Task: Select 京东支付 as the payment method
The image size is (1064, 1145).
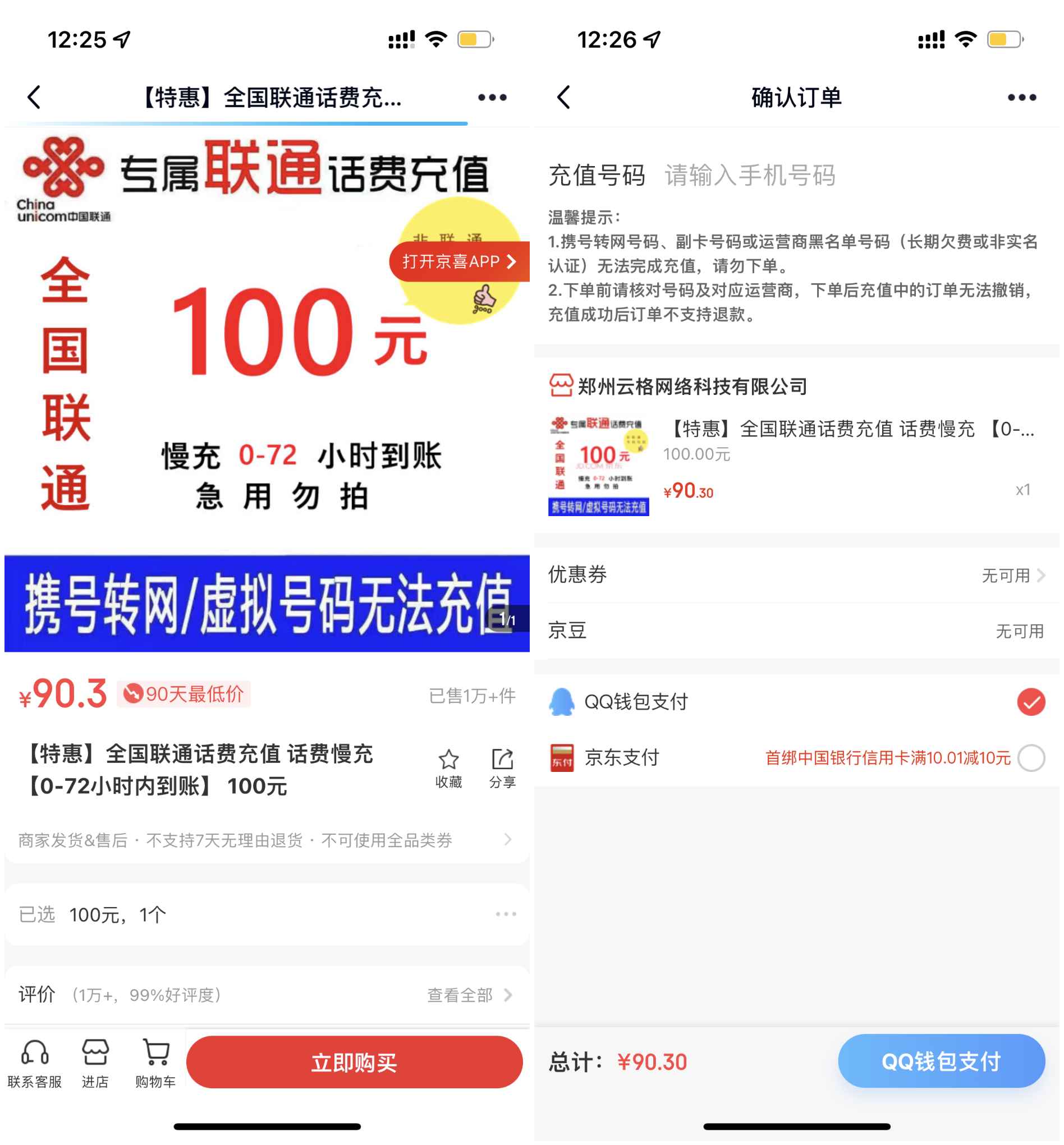Action: (1030, 758)
